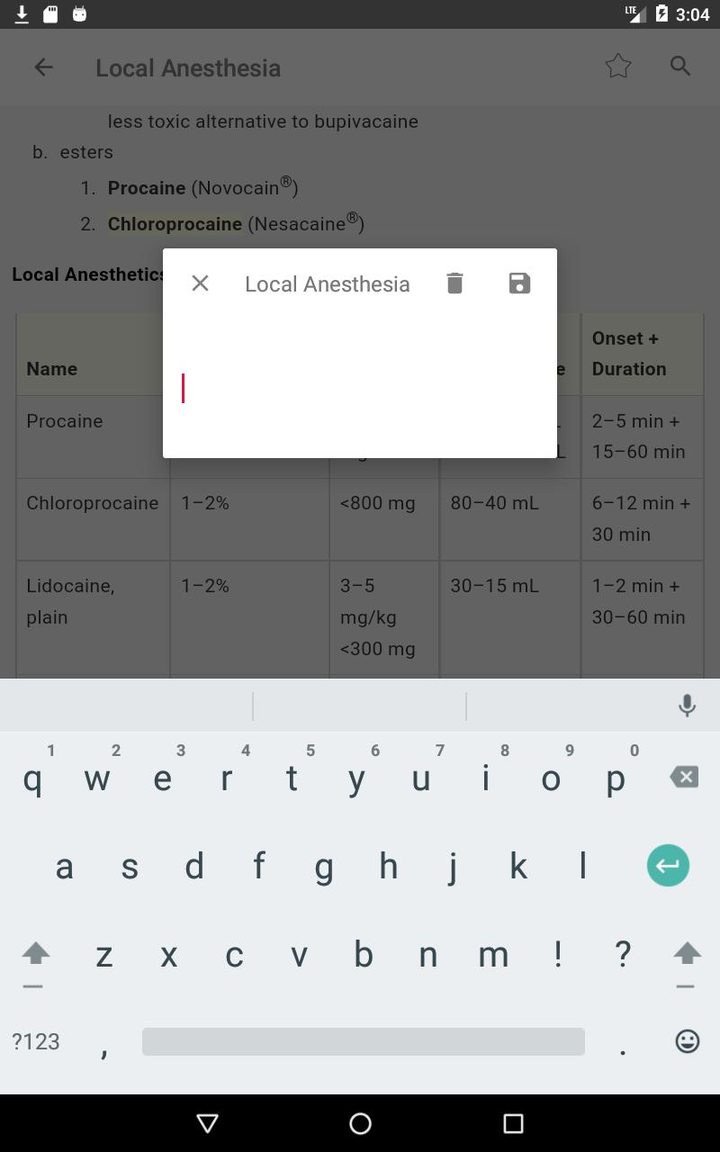Start voice input with the microphone

pos(687,706)
